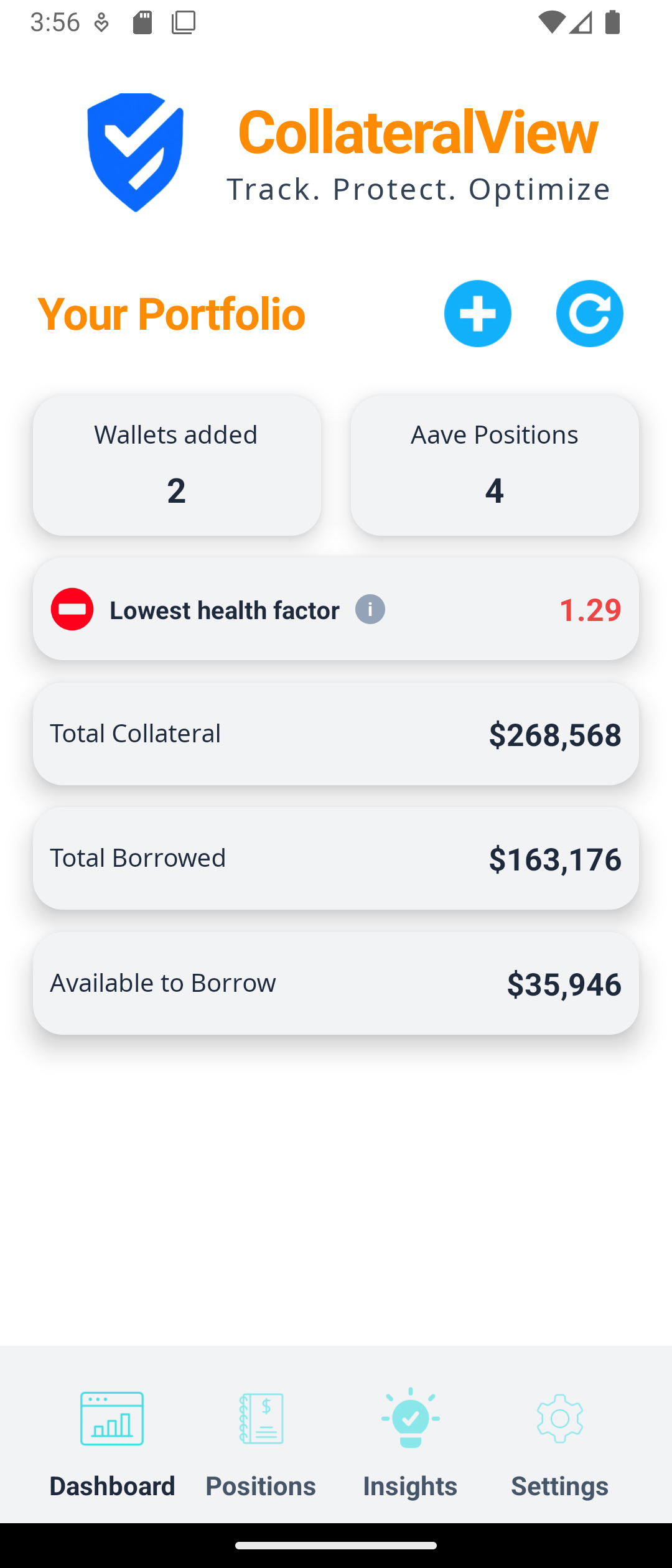Add a new wallet with the plus icon
The height and width of the screenshot is (1568, 672).
(477, 314)
